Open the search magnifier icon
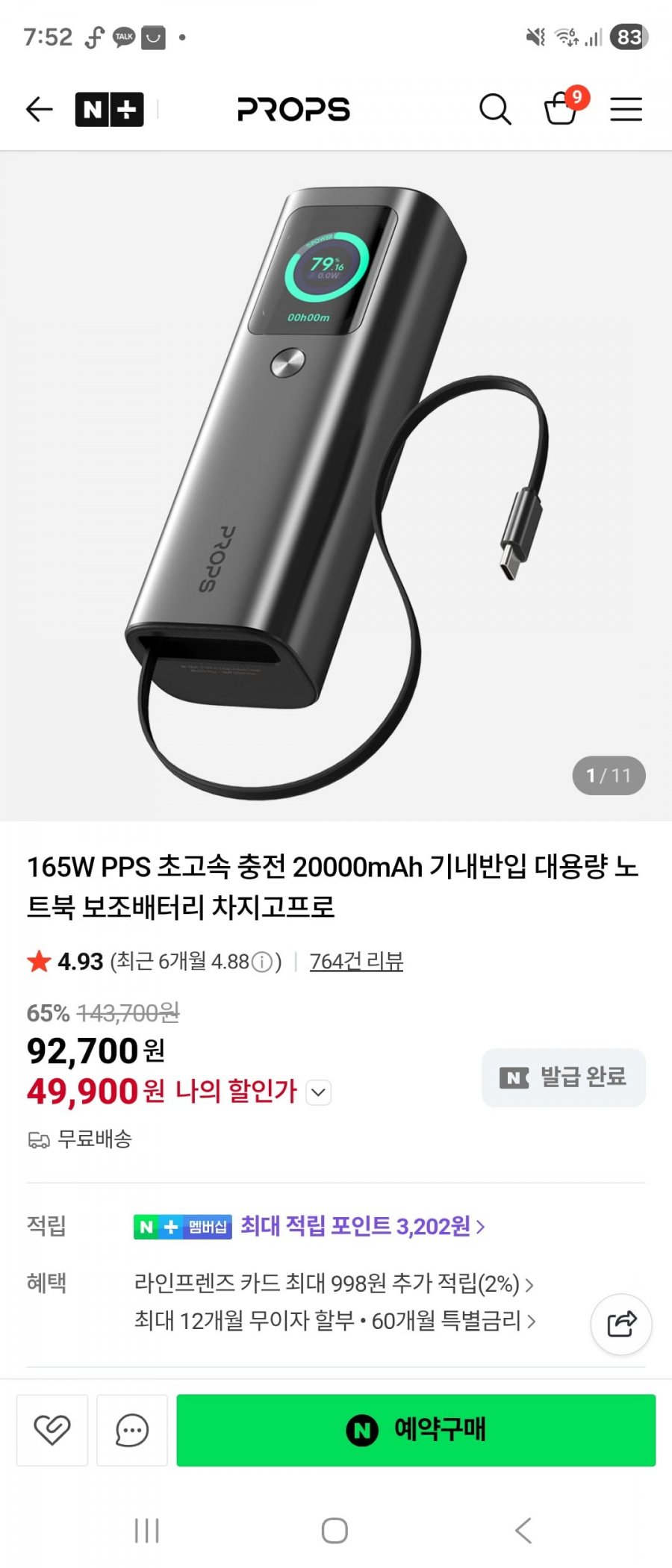The height and width of the screenshot is (1568, 672). [x=495, y=109]
